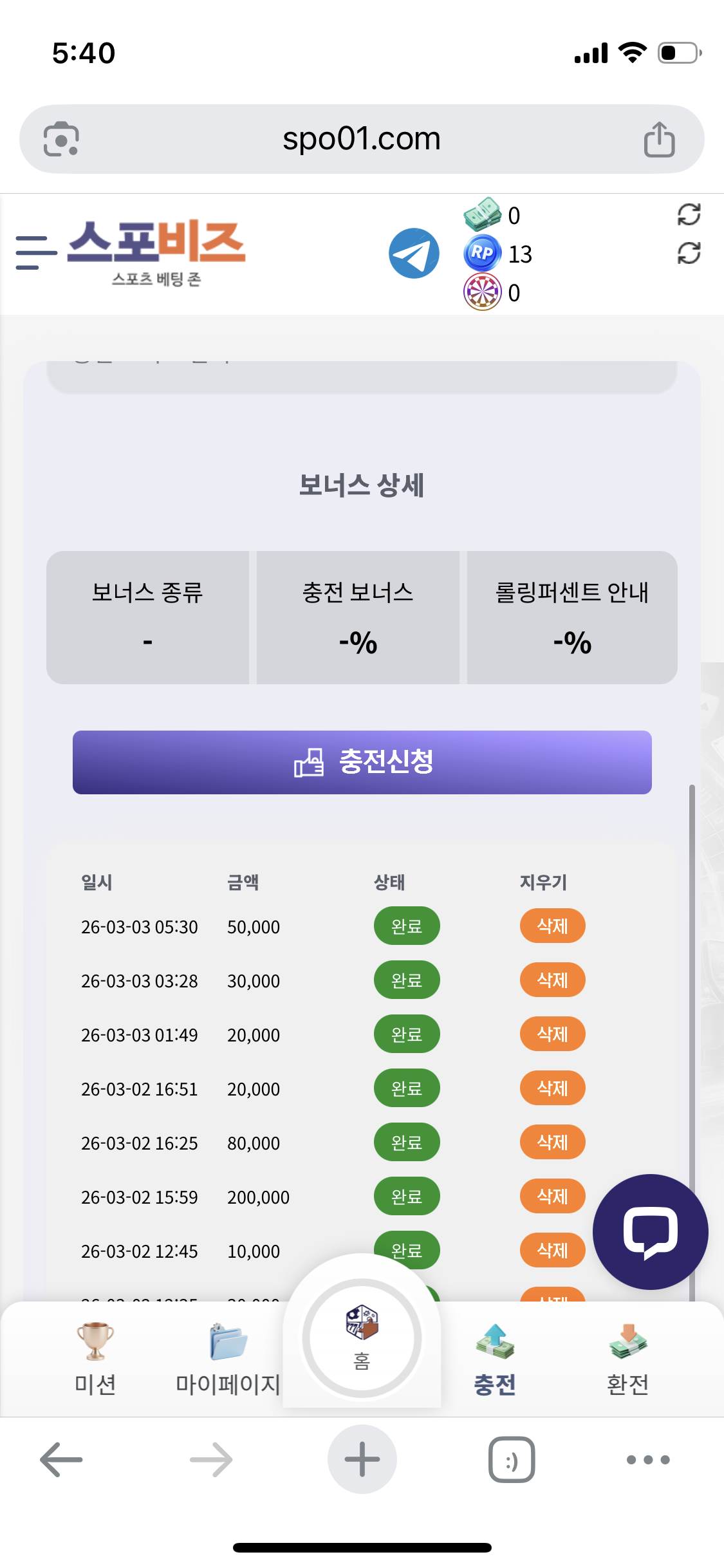Delete the 26-03-02 16:51 record
Viewport: 724px width, 1568px height.
552,1088
